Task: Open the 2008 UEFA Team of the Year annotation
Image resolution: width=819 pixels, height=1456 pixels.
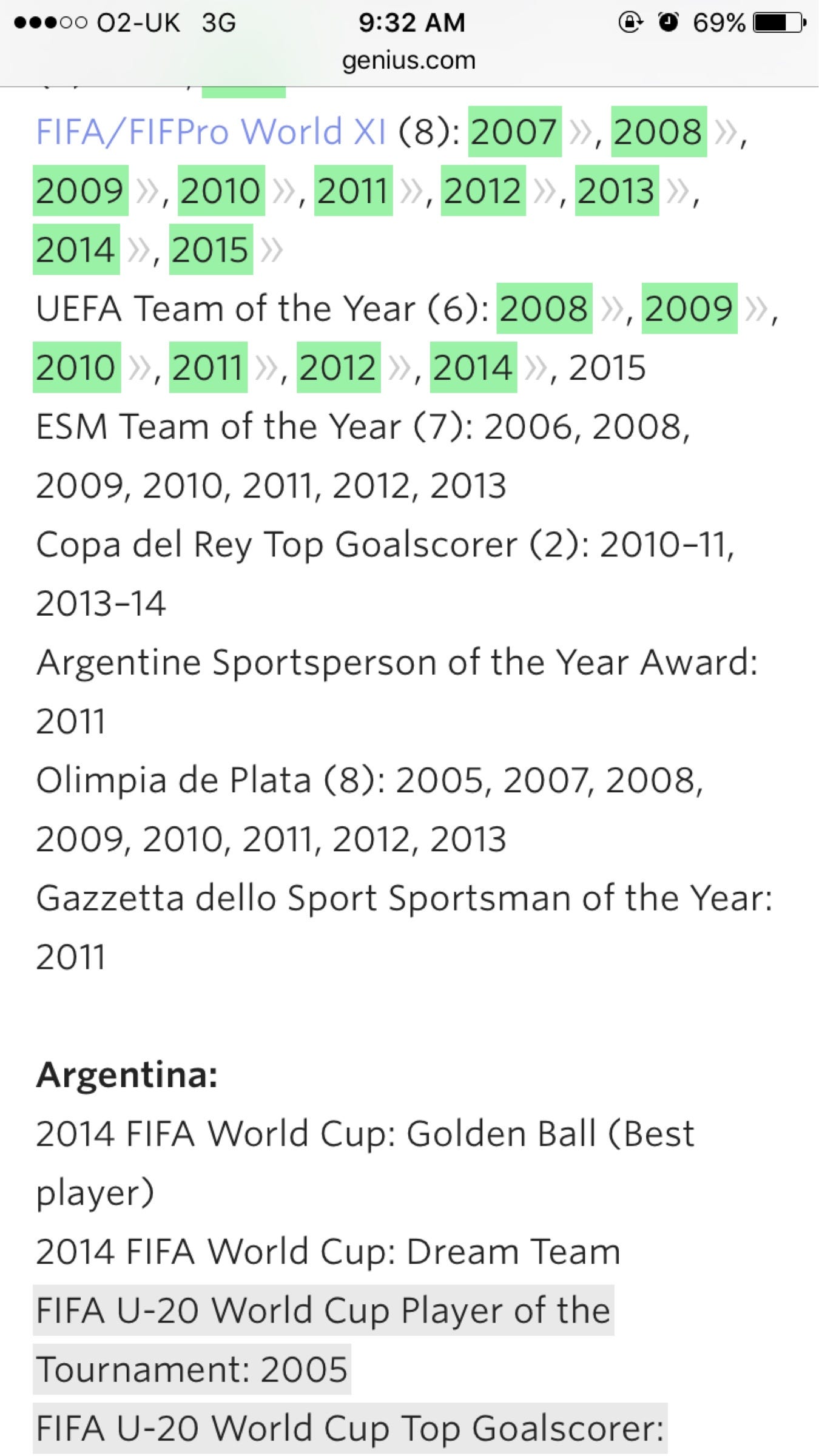Action: (x=544, y=308)
